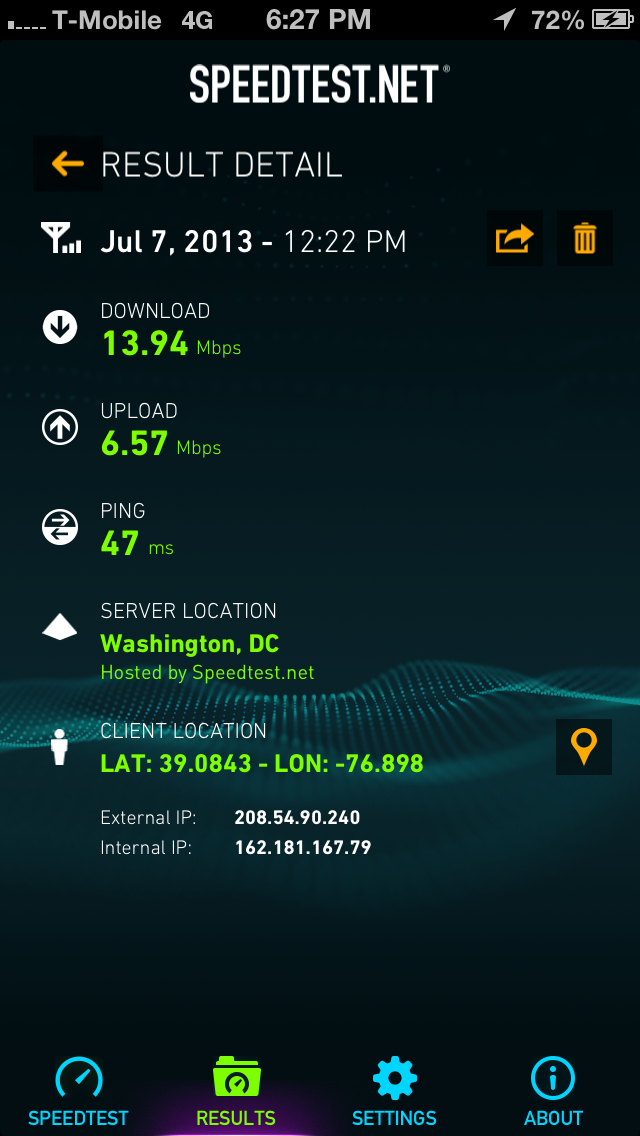Open client location map pin
The image size is (640, 1136).
[x=583, y=747]
